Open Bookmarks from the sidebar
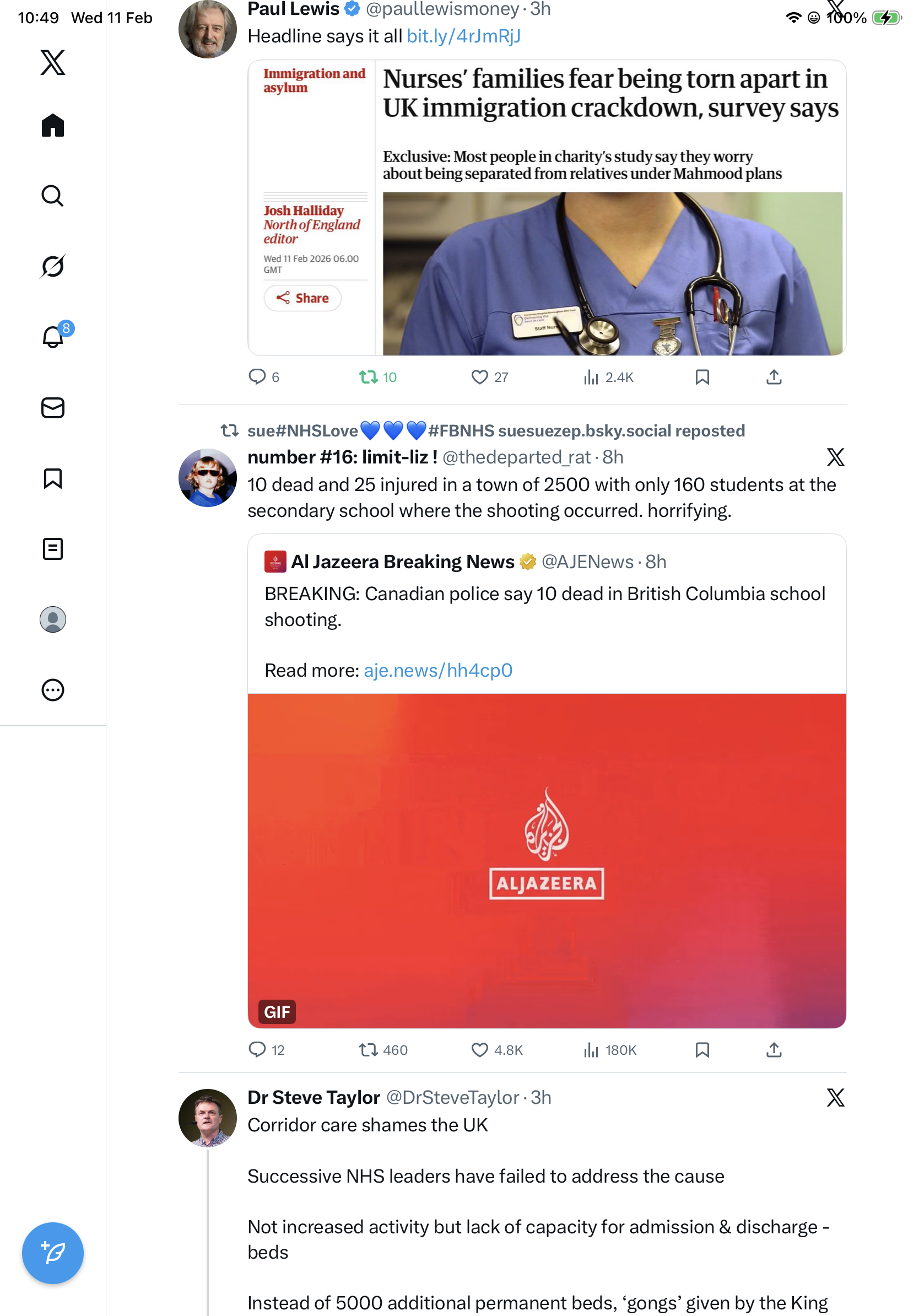This screenshot has height=1316, width=919. (53, 478)
